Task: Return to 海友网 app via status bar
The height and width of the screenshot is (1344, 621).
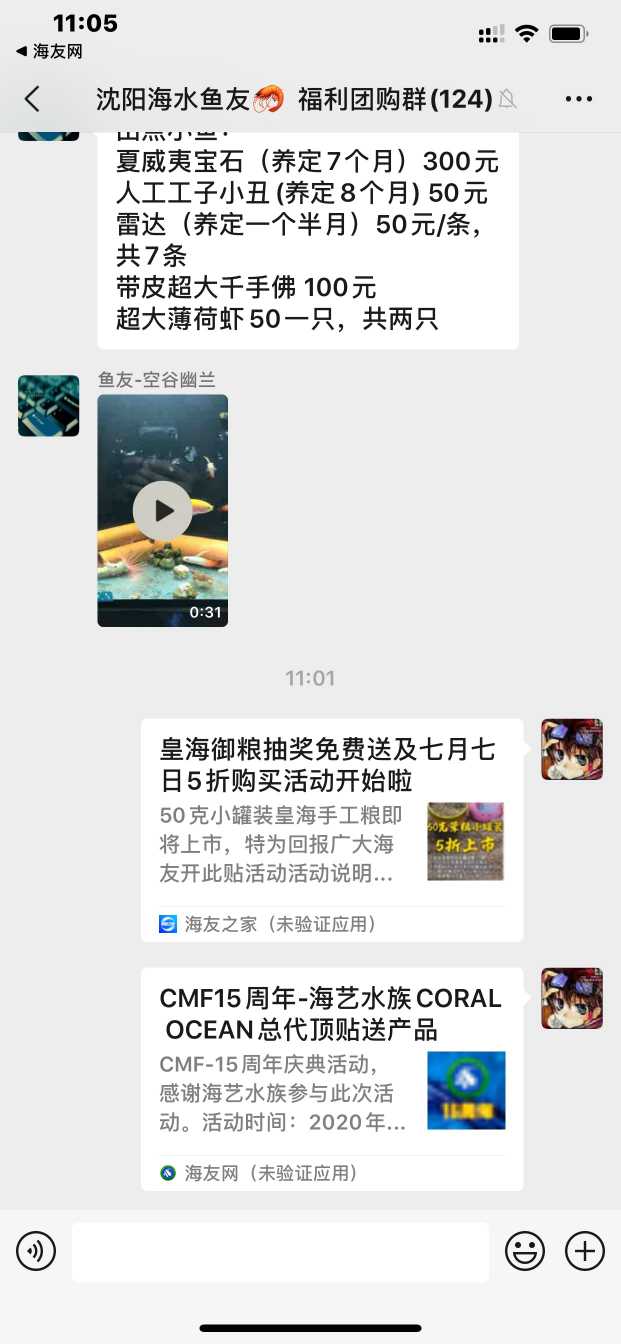Action: [49, 51]
